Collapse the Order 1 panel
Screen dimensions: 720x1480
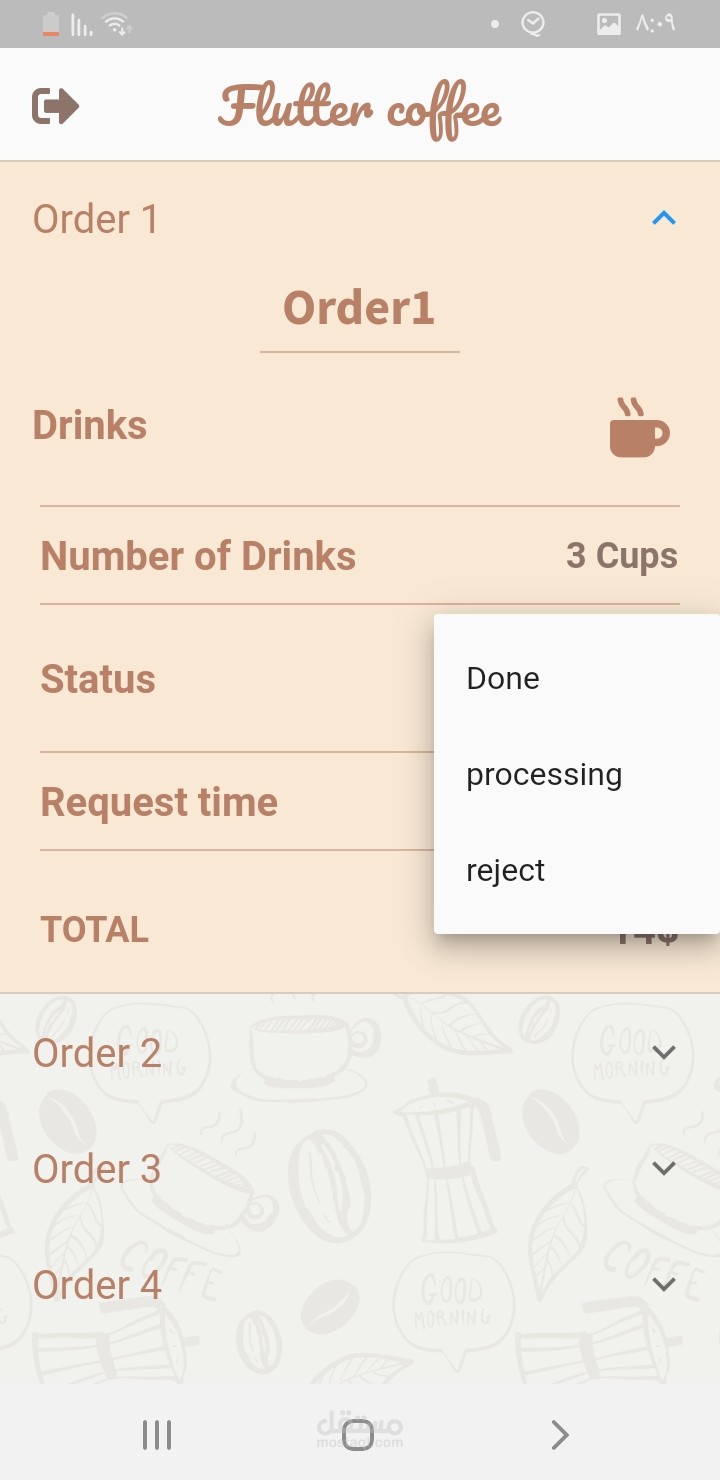pos(663,218)
